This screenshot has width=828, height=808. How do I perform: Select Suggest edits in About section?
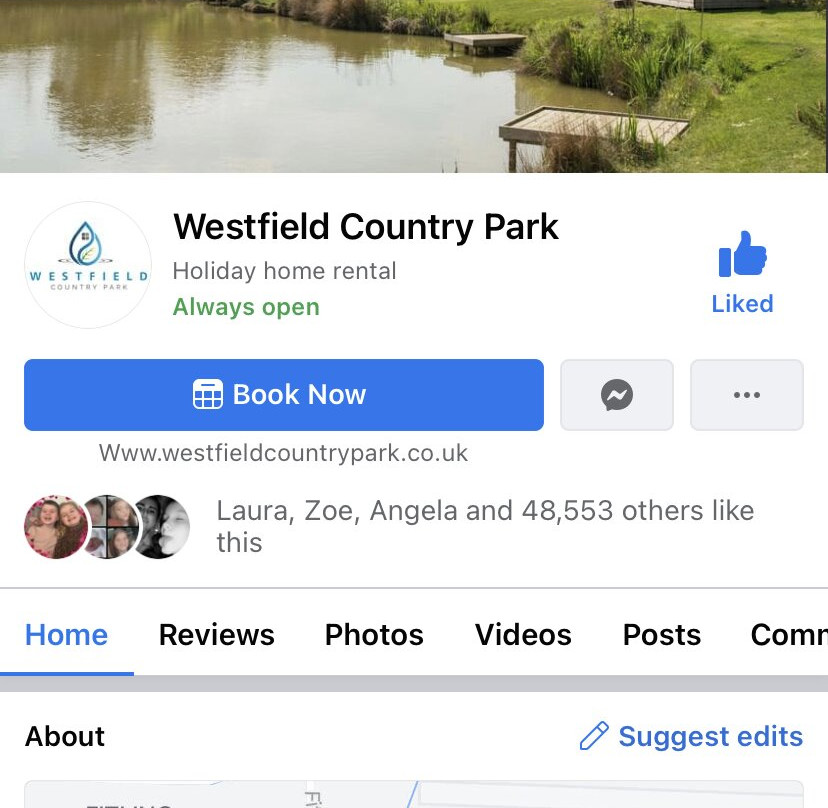point(692,737)
